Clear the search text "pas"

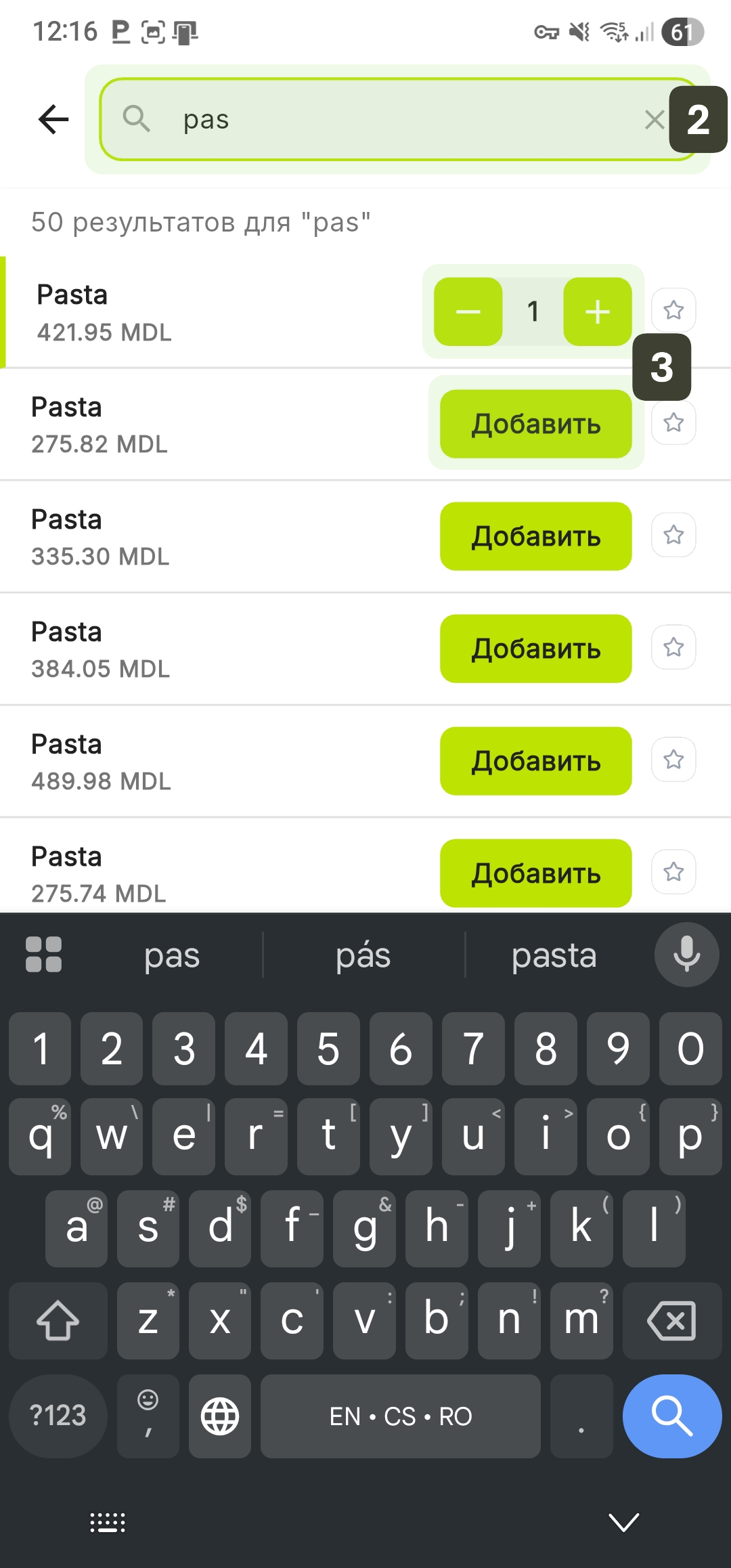click(x=654, y=120)
